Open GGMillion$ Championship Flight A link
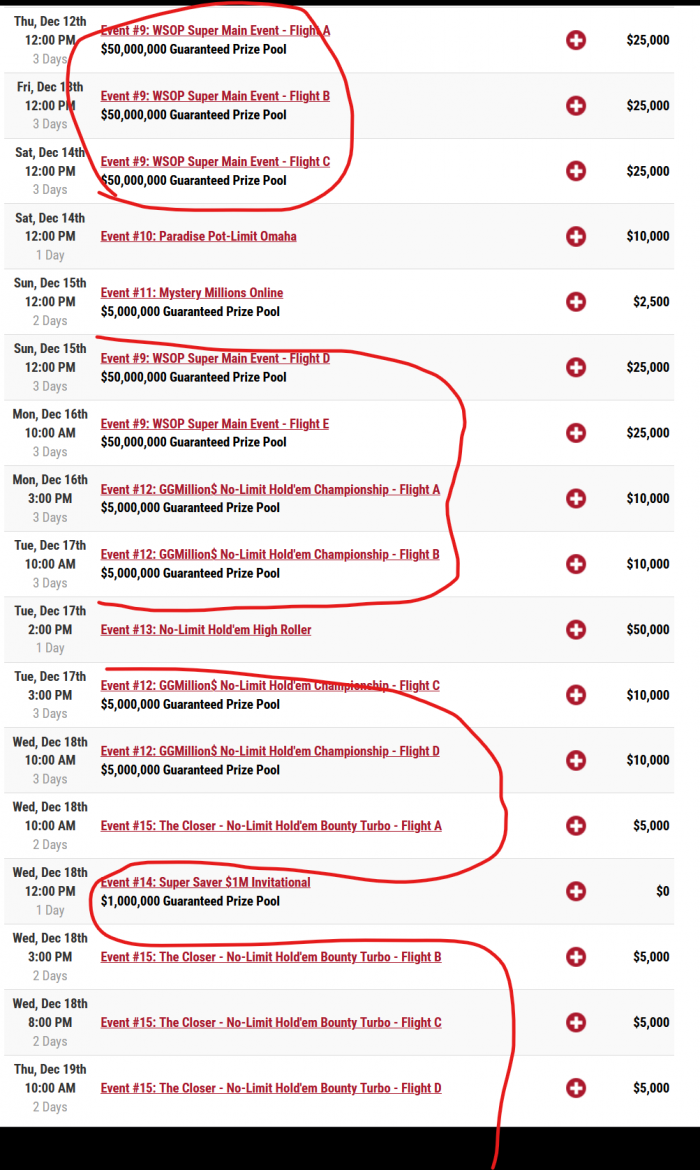Screen dimensions: 700x1170 pyautogui.click(x=270, y=489)
